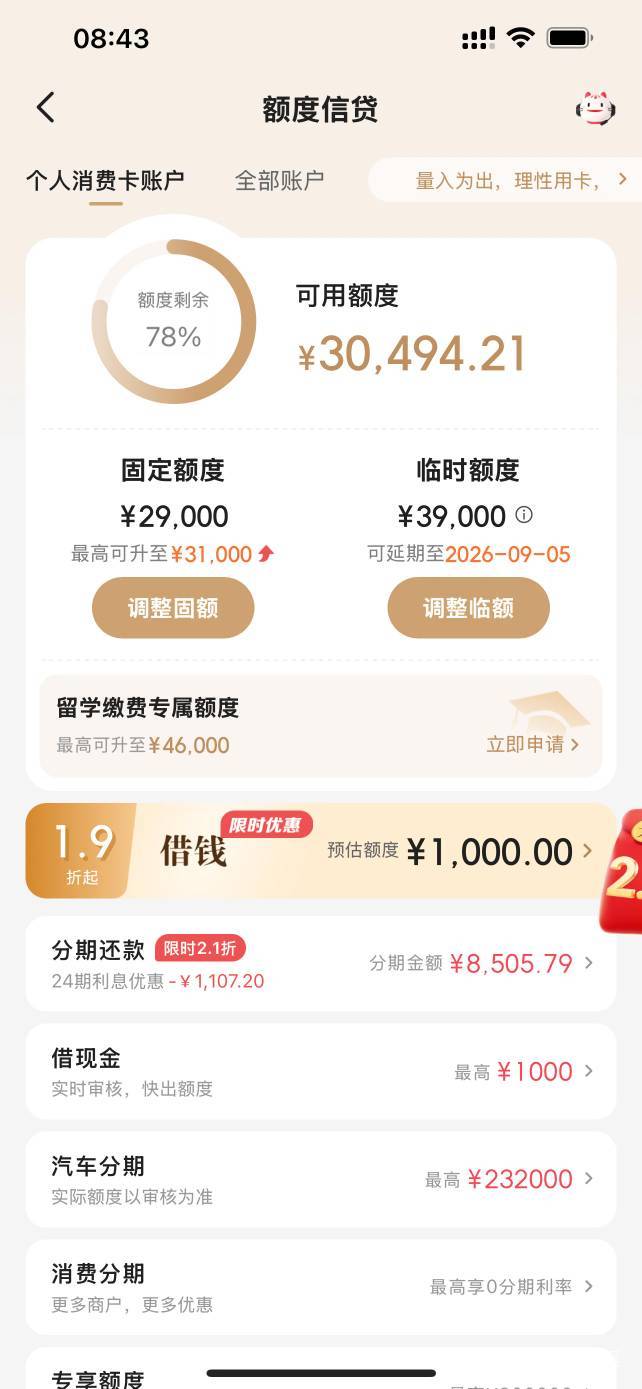Open the red envelope floating promo
Image resolution: width=642 pixels, height=1389 pixels.
pos(622,870)
